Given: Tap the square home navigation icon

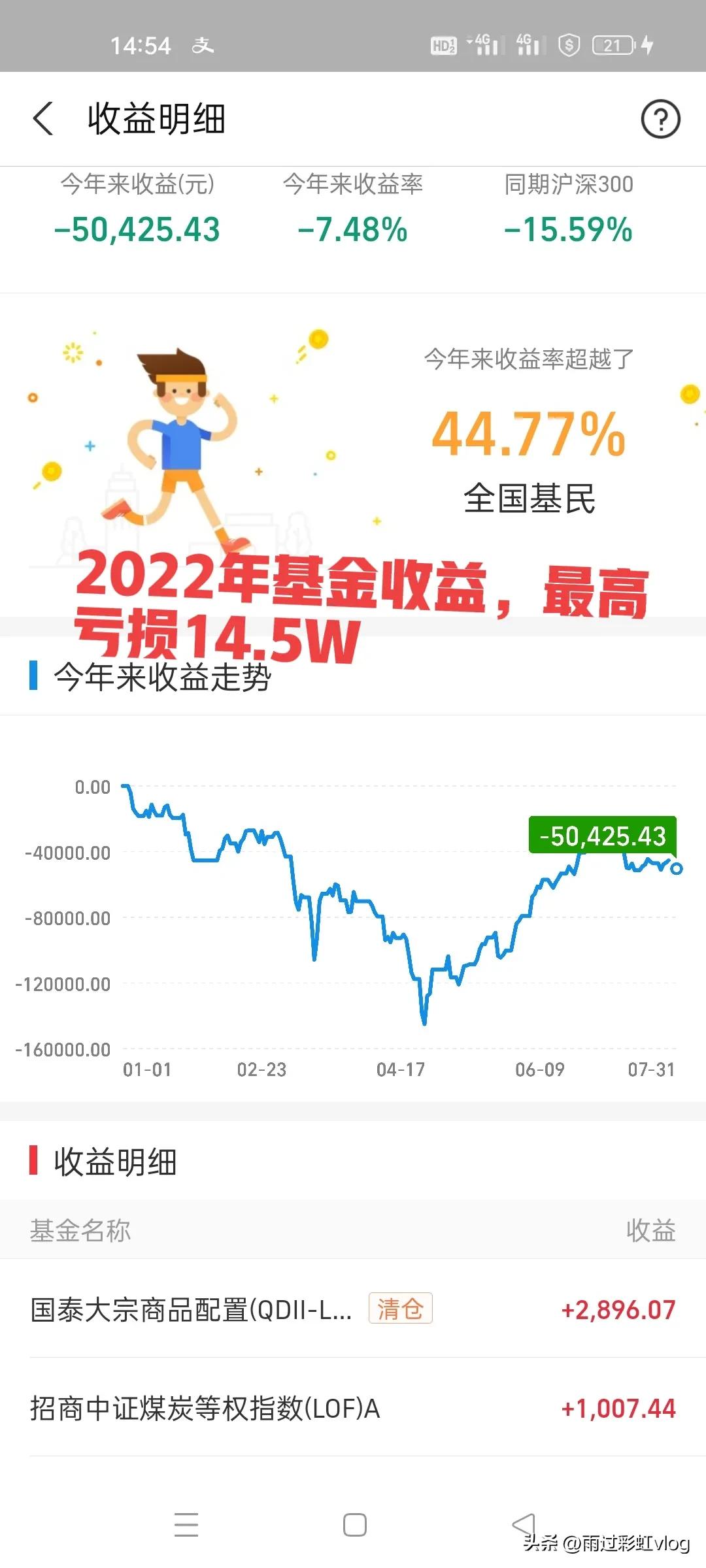Looking at the screenshot, I should (354, 1523).
